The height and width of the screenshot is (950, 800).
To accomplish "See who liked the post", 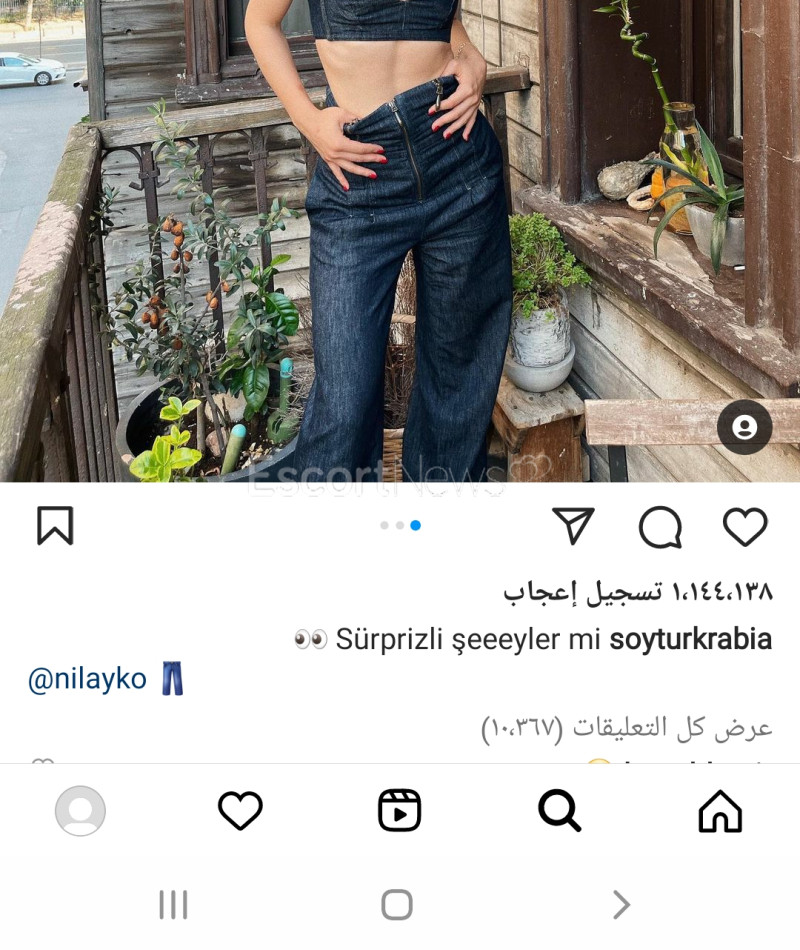I will tap(637, 592).
